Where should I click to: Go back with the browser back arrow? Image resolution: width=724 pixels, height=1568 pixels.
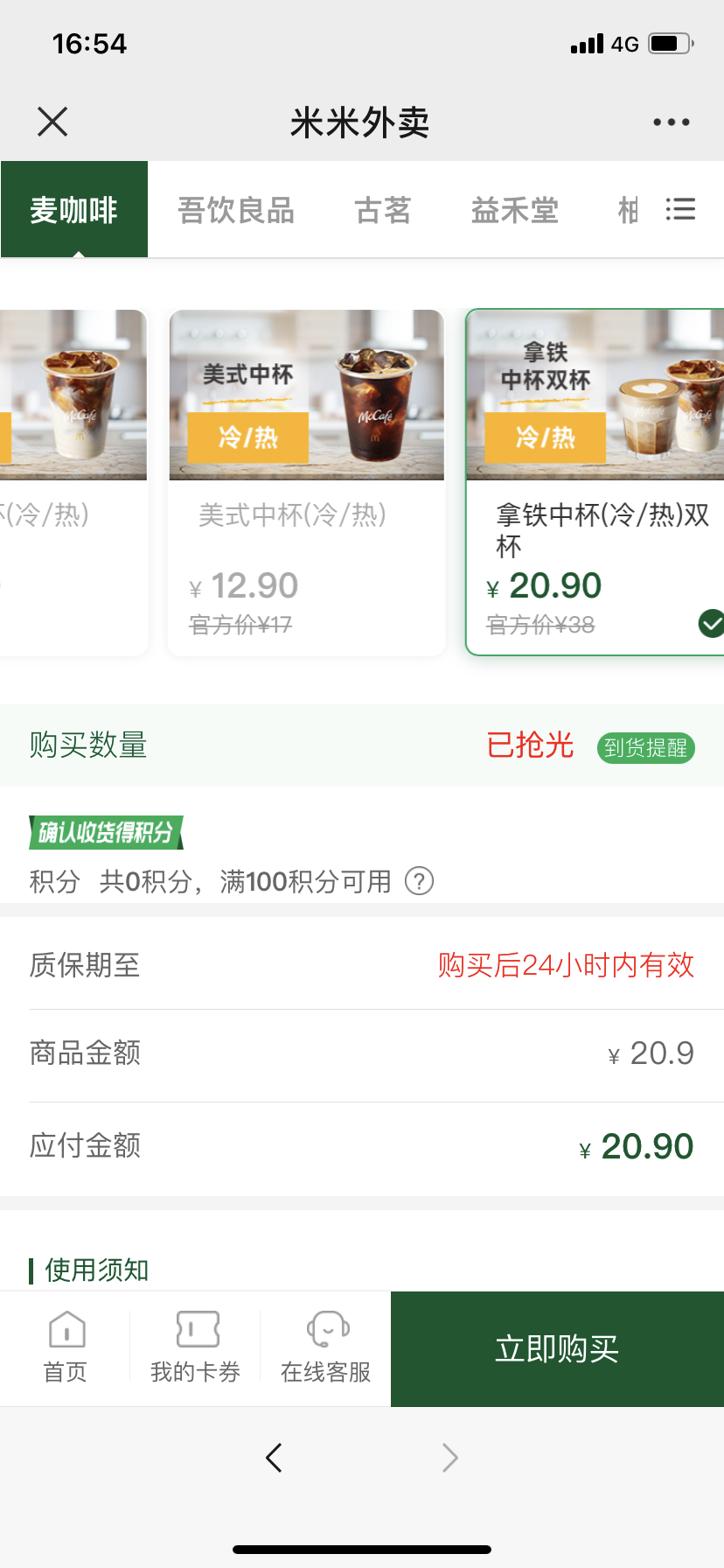pyautogui.click(x=274, y=1457)
